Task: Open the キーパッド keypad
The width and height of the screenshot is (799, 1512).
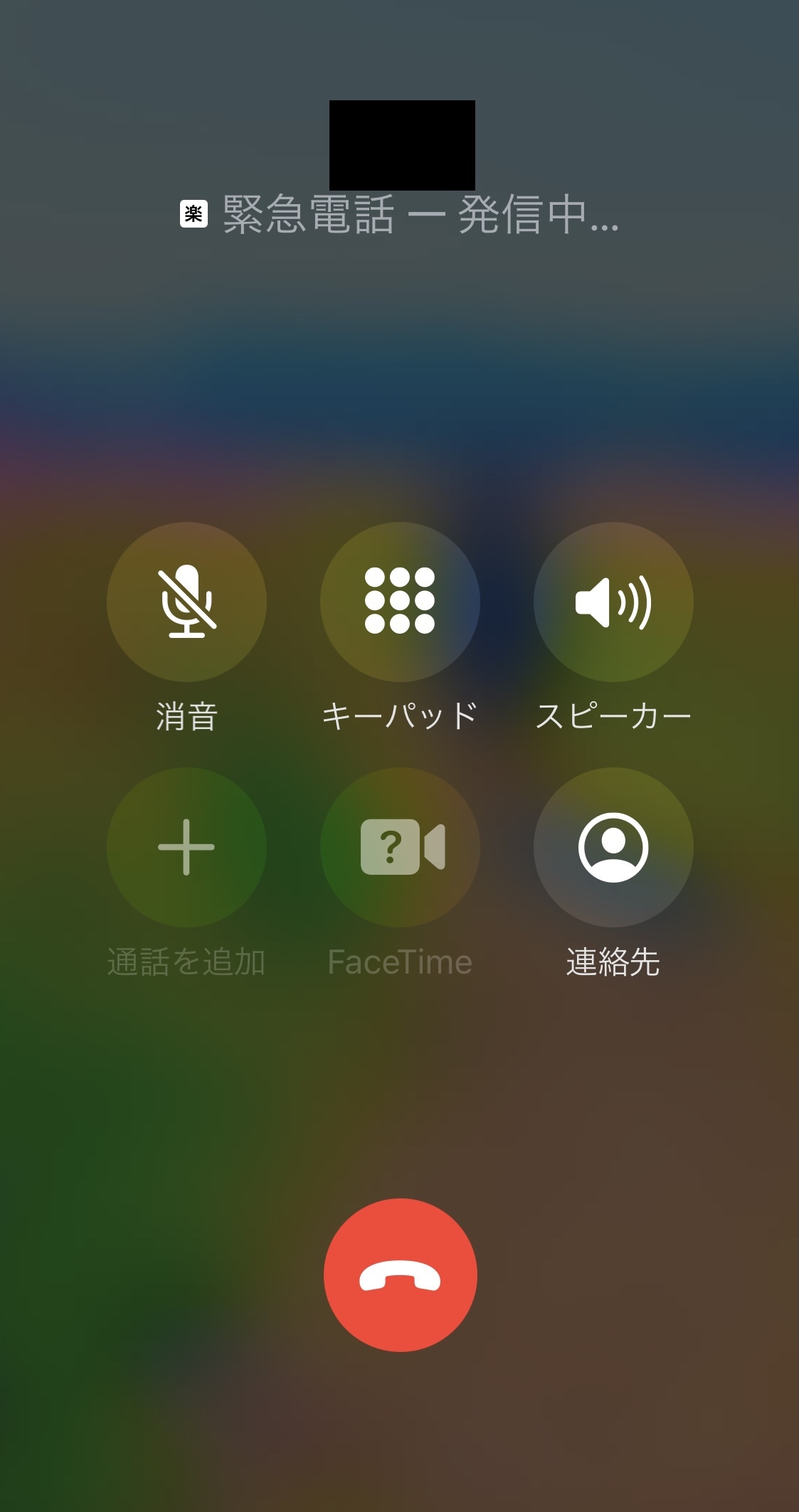Action: tap(400, 602)
